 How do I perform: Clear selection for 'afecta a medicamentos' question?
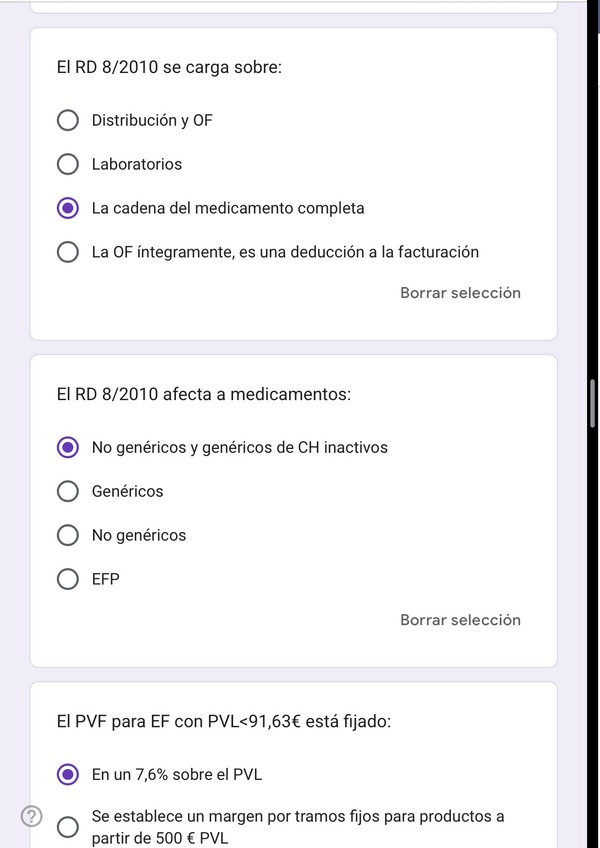point(460,620)
